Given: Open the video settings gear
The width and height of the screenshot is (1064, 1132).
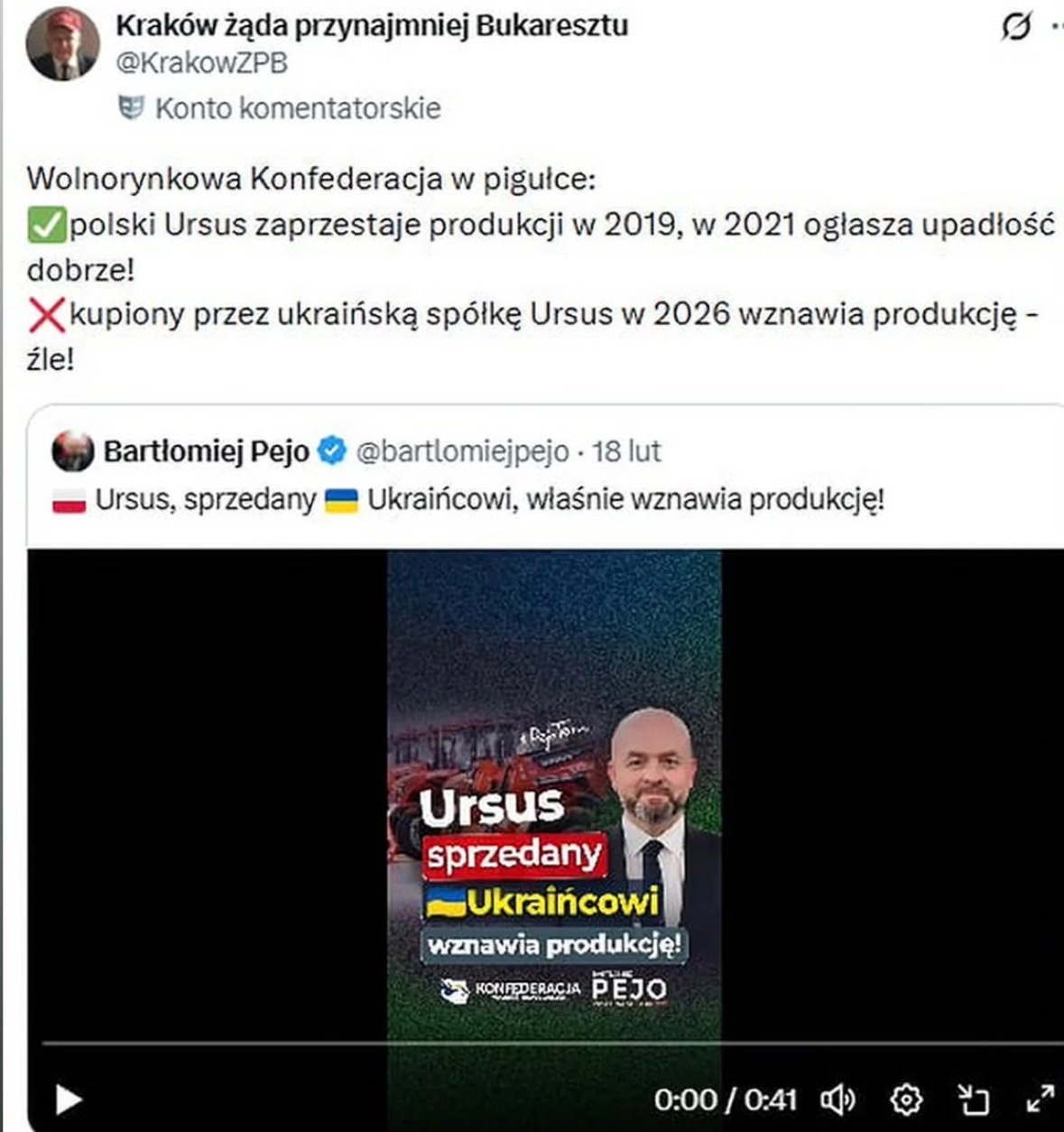Looking at the screenshot, I should 906,1100.
